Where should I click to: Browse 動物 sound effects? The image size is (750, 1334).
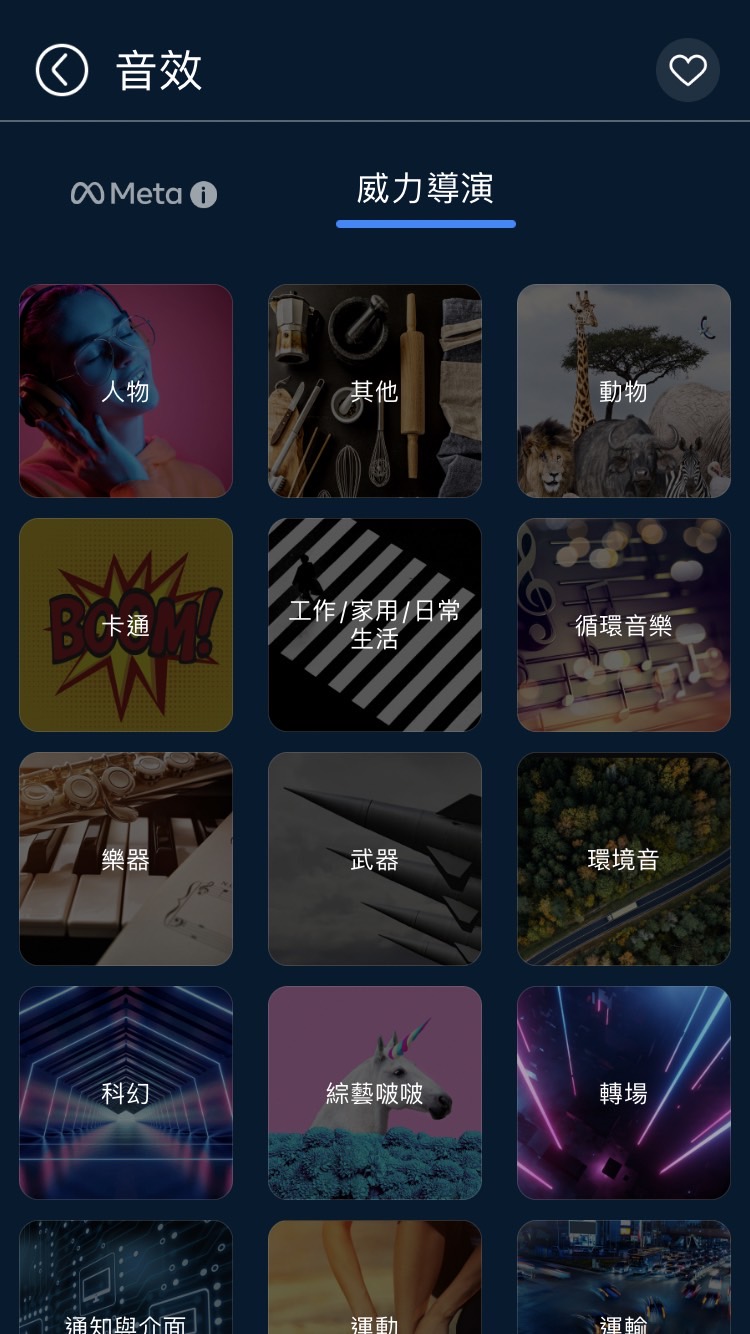click(623, 391)
